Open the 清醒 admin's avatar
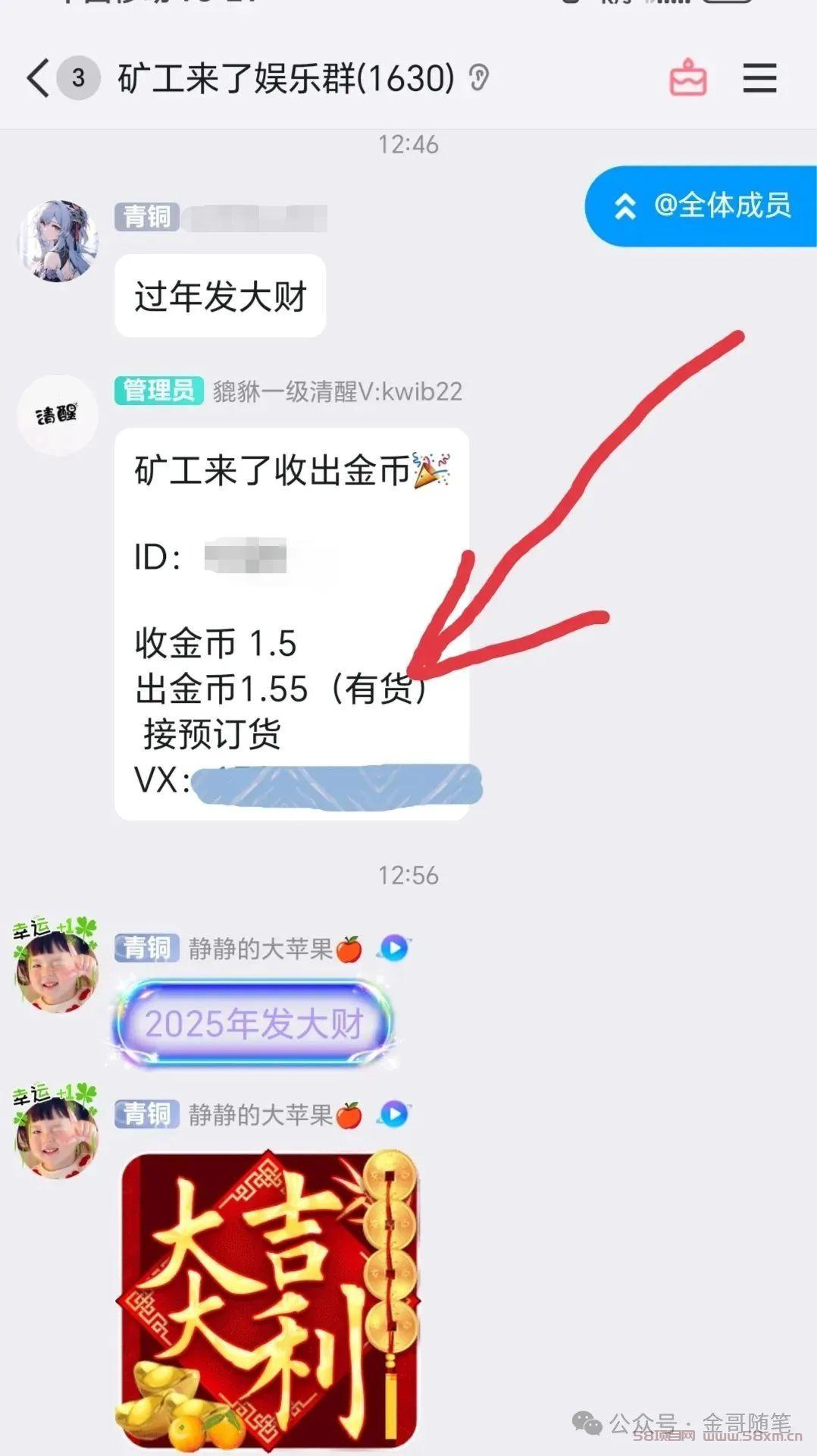817x1456 pixels. (58, 415)
